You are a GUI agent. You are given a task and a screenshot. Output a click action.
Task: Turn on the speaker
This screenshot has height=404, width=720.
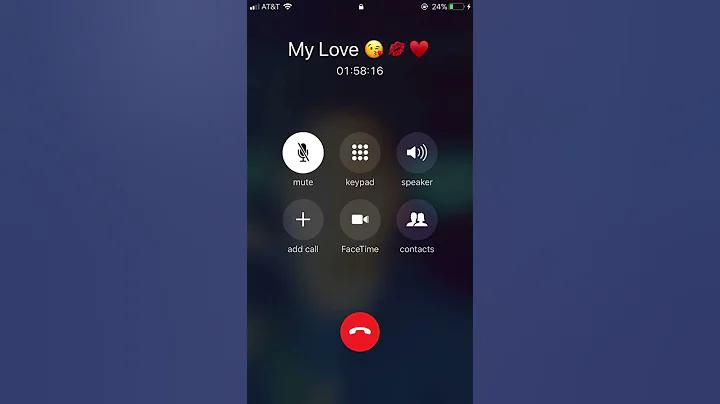click(417, 153)
